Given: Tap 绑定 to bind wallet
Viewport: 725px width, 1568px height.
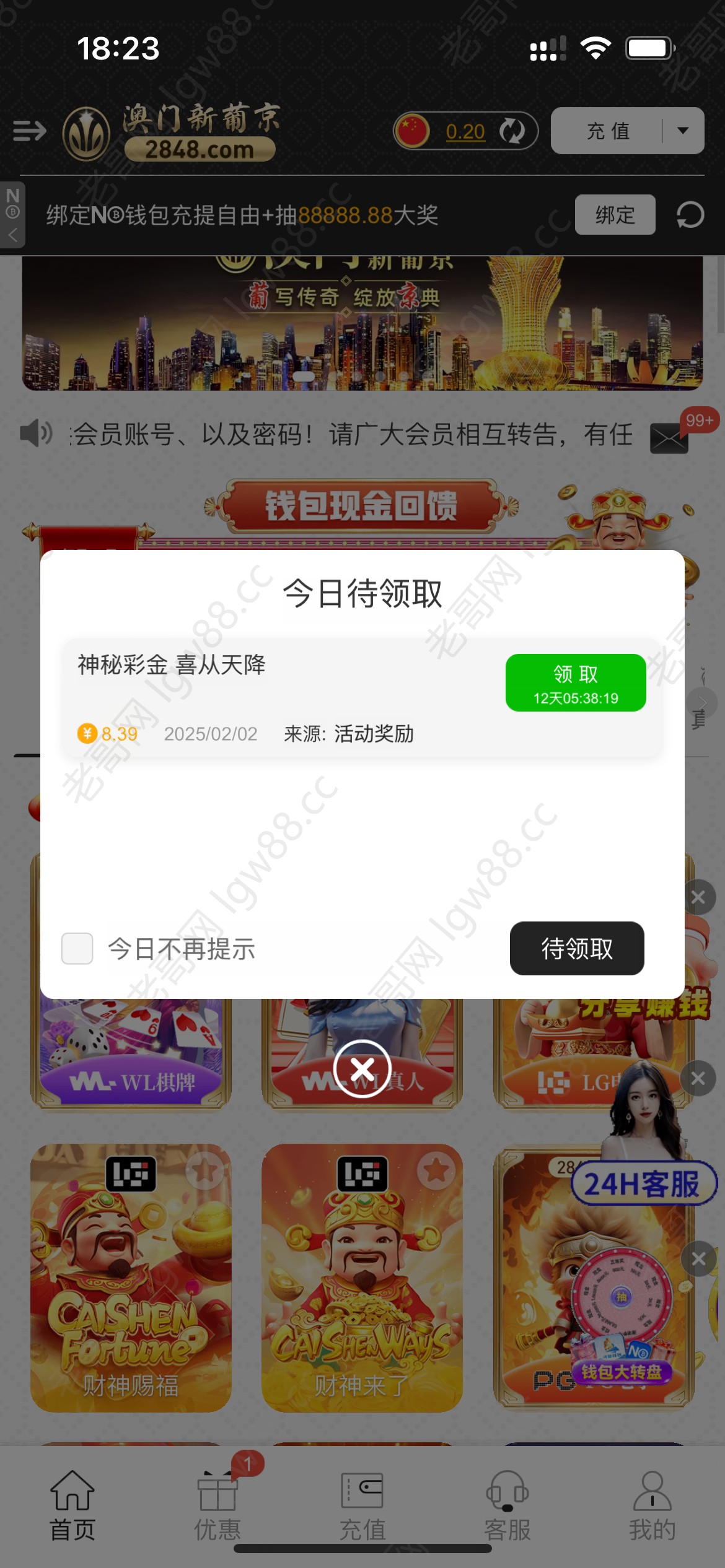Looking at the screenshot, I should tap(615, 215).
